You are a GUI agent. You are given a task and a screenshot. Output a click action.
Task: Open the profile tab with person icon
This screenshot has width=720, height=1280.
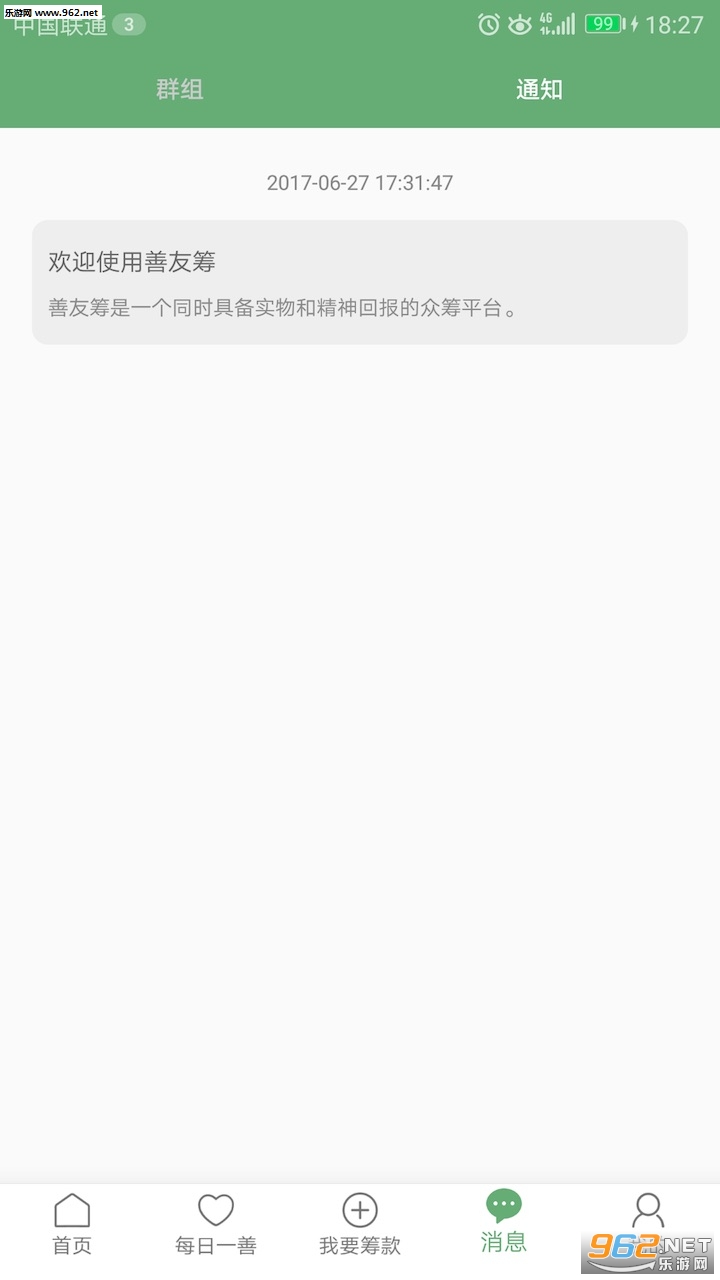click(x=648, y=1222)
